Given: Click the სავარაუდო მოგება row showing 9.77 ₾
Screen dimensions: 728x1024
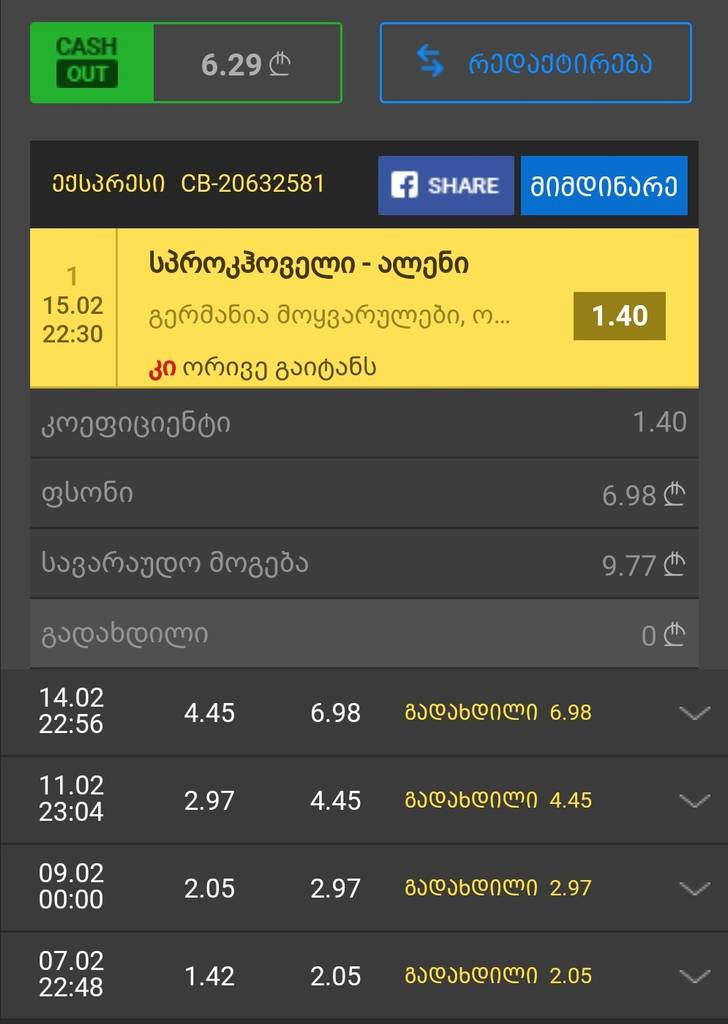Looking at the screenshot, I should (x=364, y=563).
